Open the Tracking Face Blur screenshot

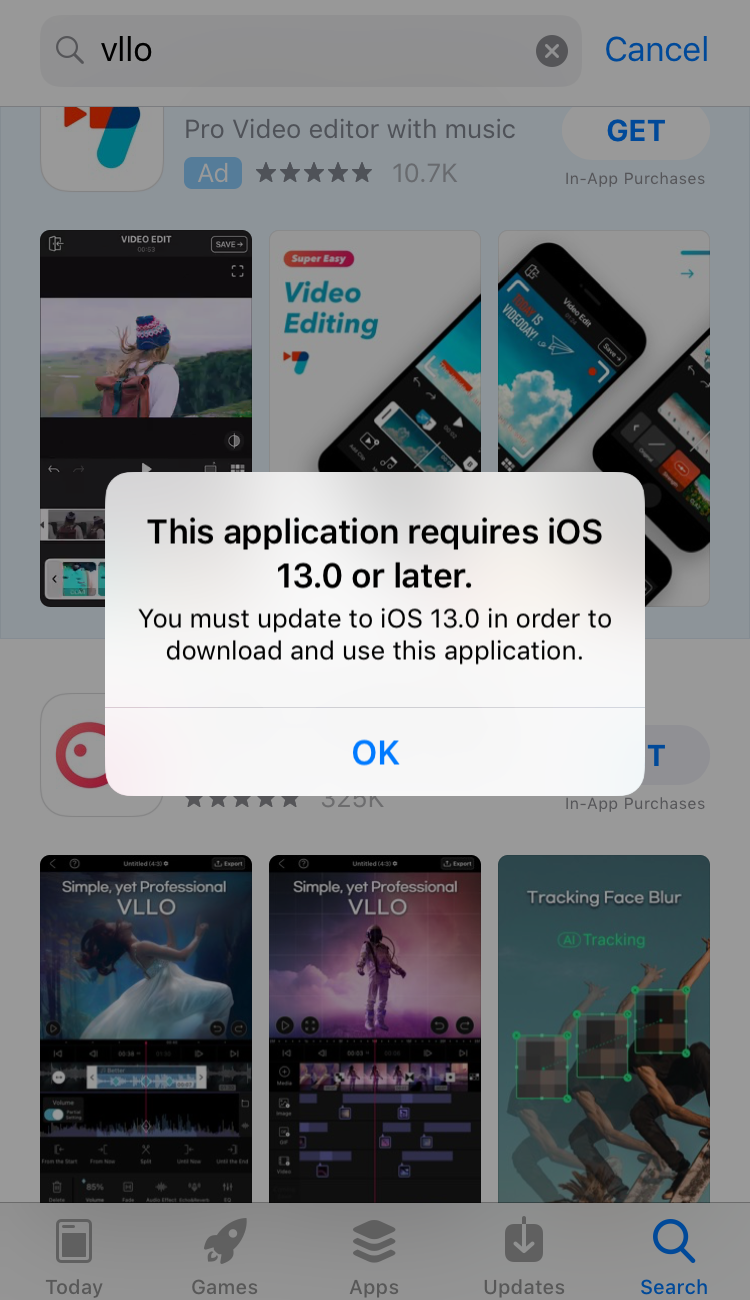pos(604,1029)
